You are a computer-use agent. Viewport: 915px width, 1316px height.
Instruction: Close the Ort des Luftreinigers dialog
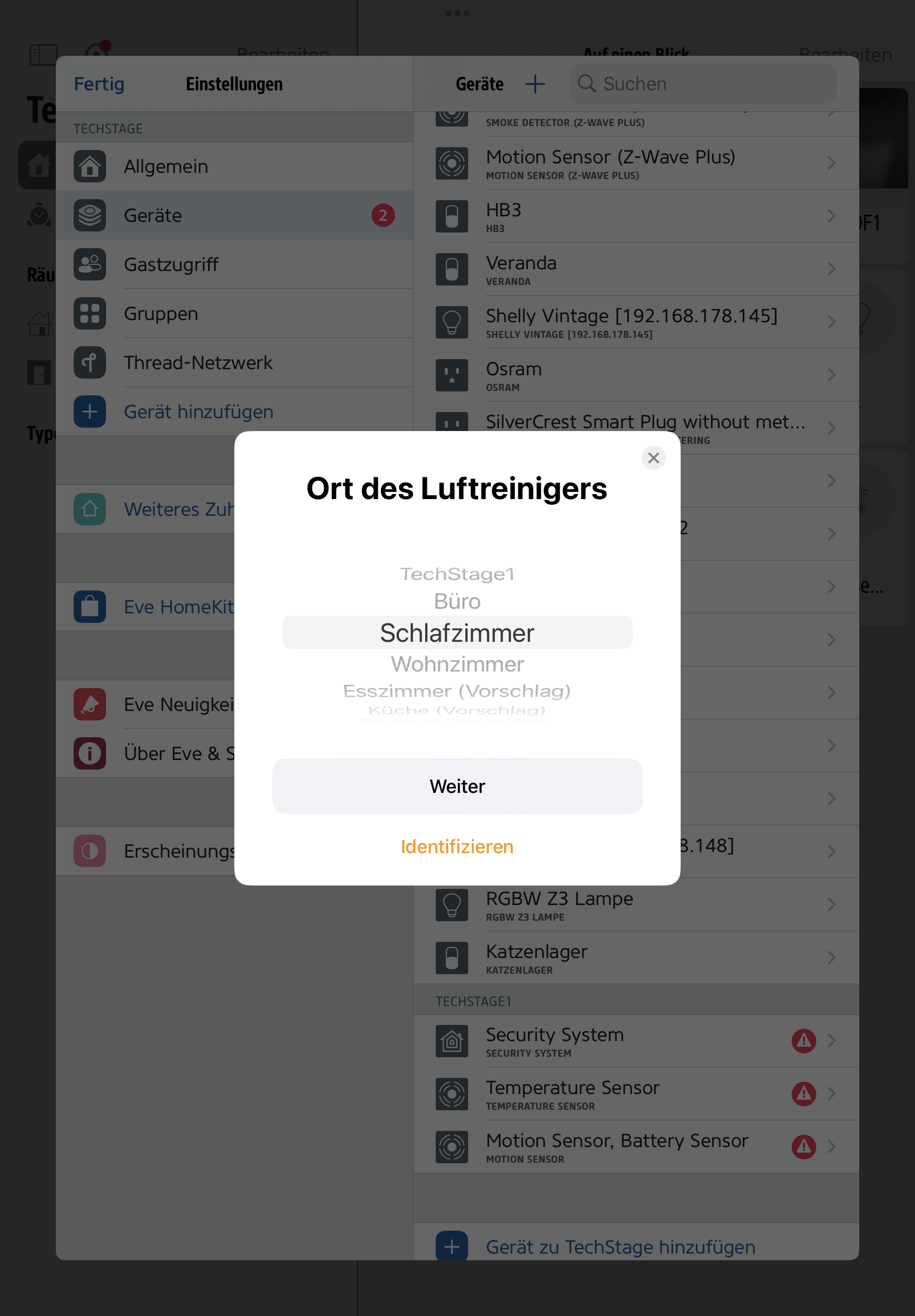[653, 458]
